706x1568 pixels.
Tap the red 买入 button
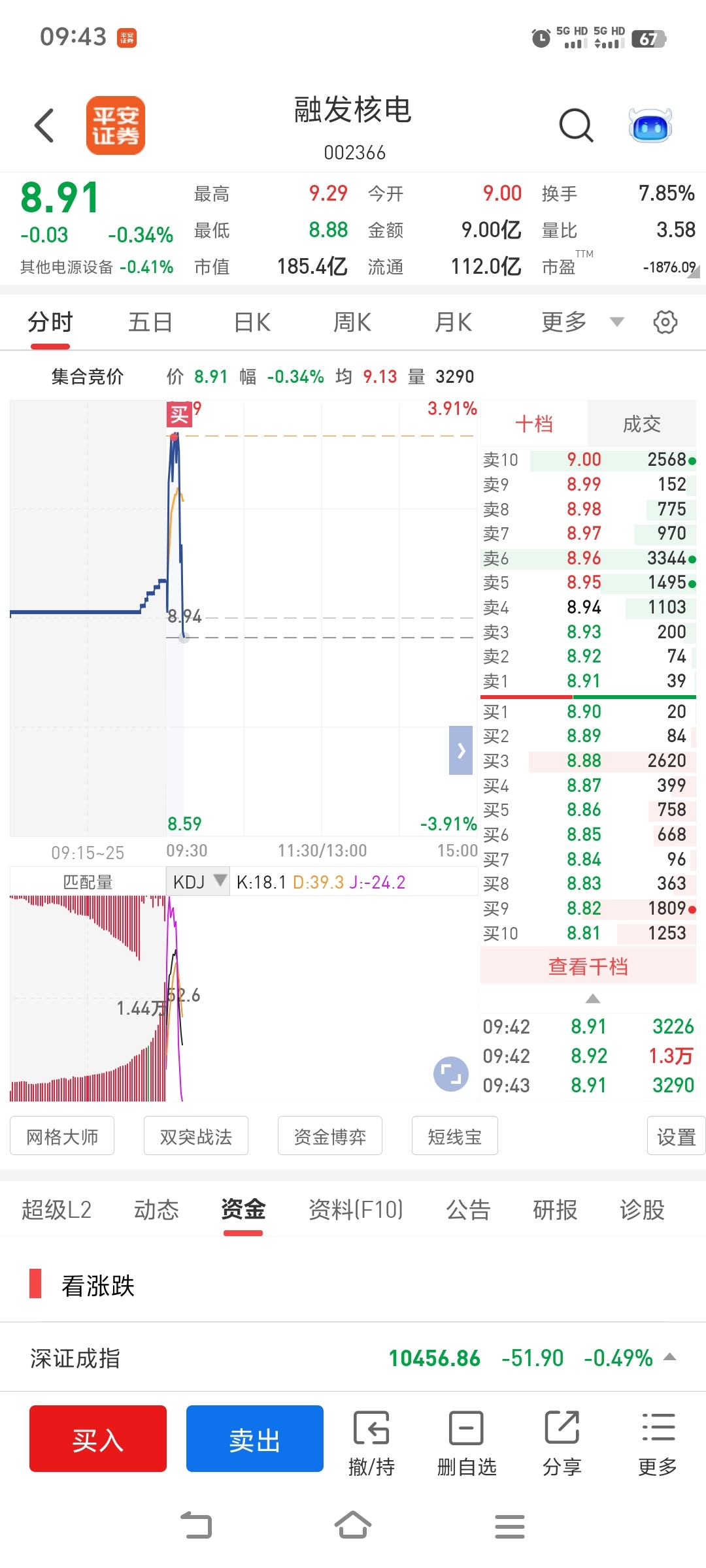(x=98, y=1439)
